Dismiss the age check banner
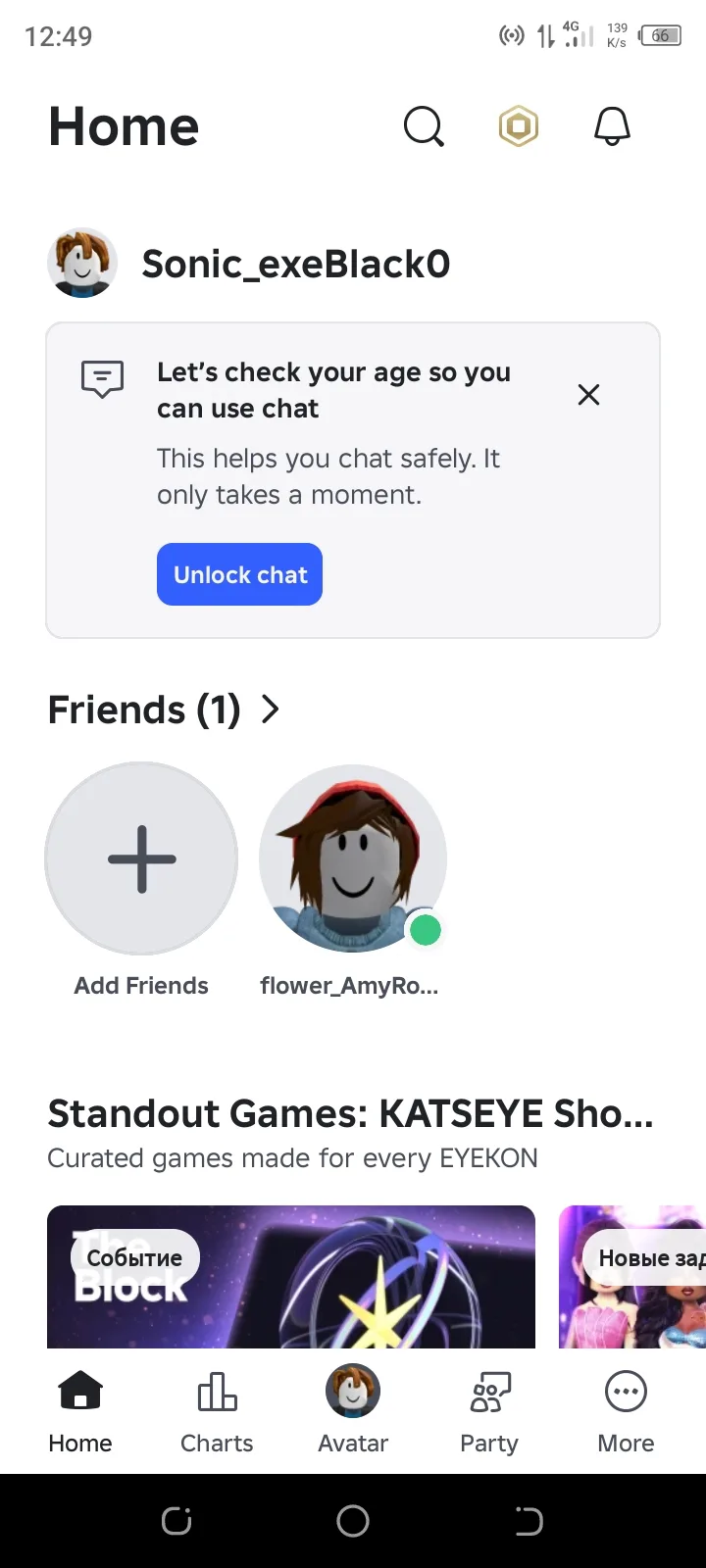This screenshot has width=706, height=1568. 588,395
